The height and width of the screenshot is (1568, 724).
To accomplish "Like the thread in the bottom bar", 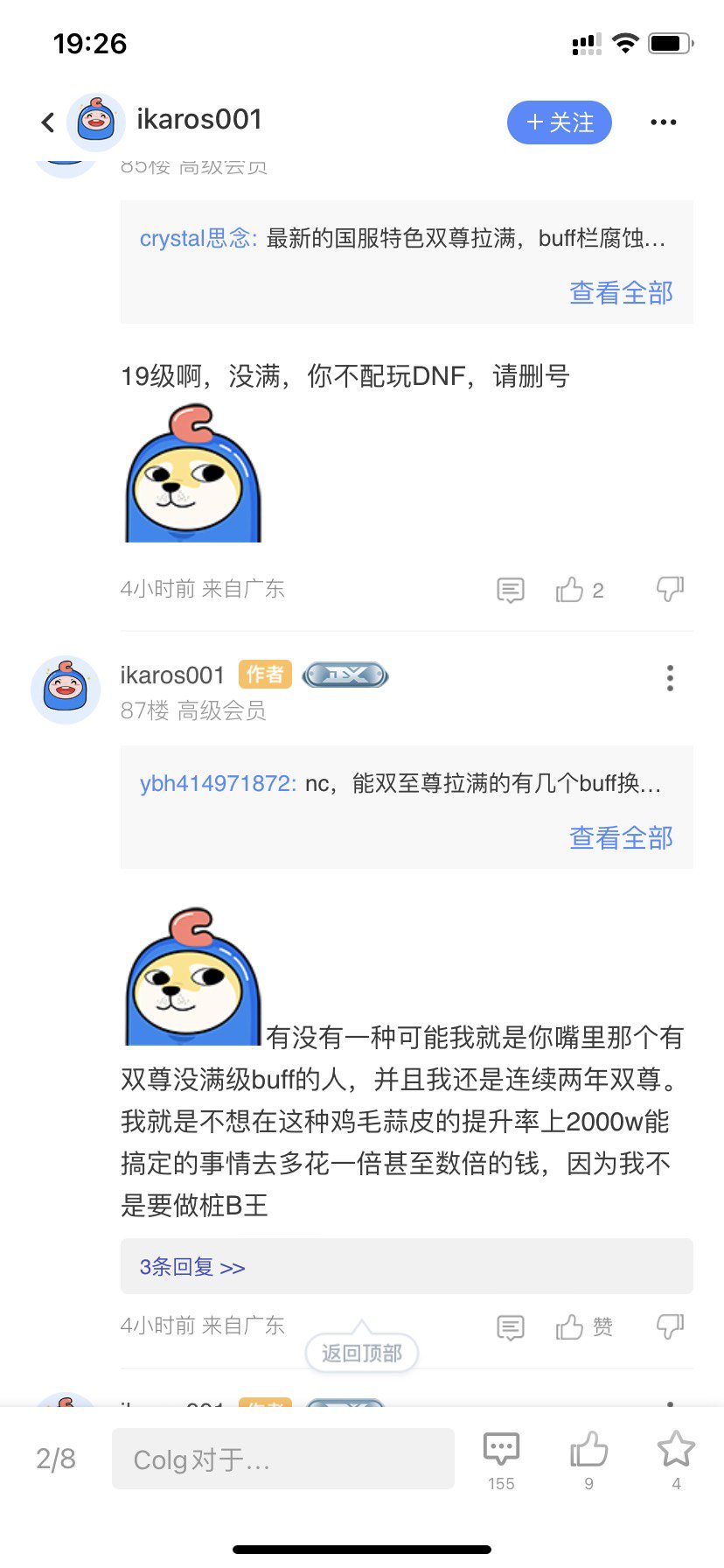I will (x=588, y=1459).
